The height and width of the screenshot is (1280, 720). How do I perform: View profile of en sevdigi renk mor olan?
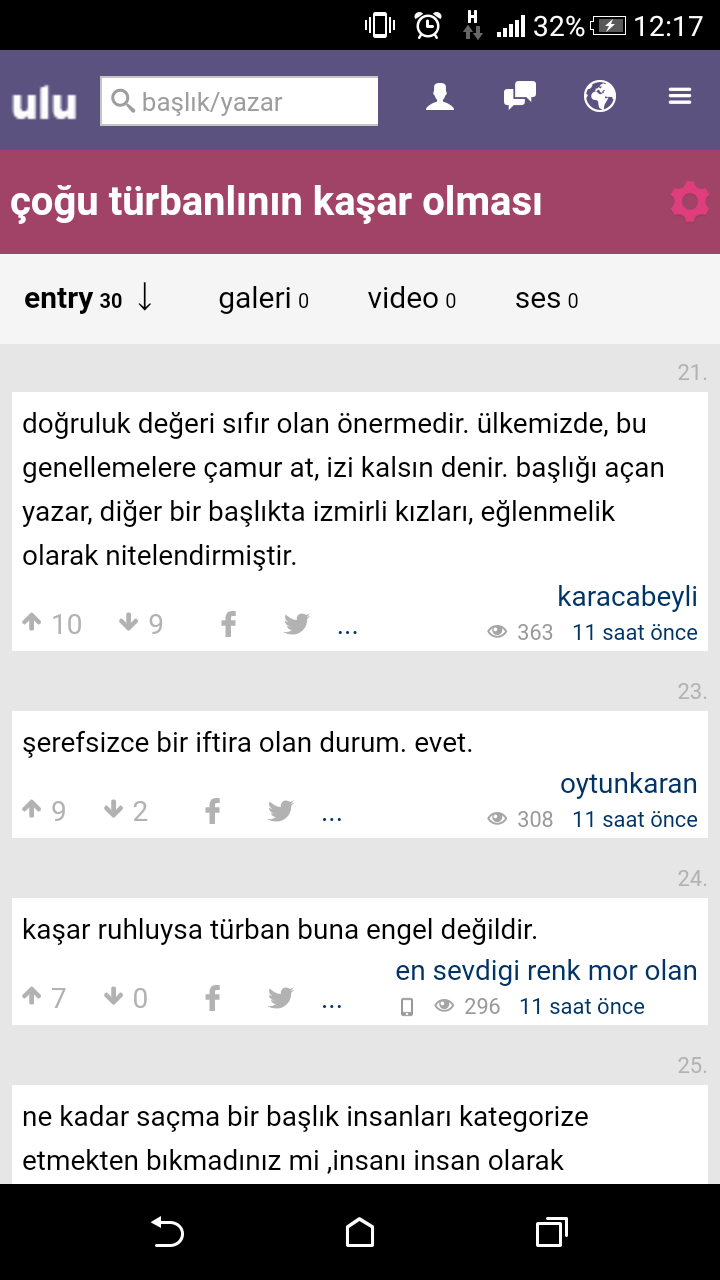click(546, 970)
